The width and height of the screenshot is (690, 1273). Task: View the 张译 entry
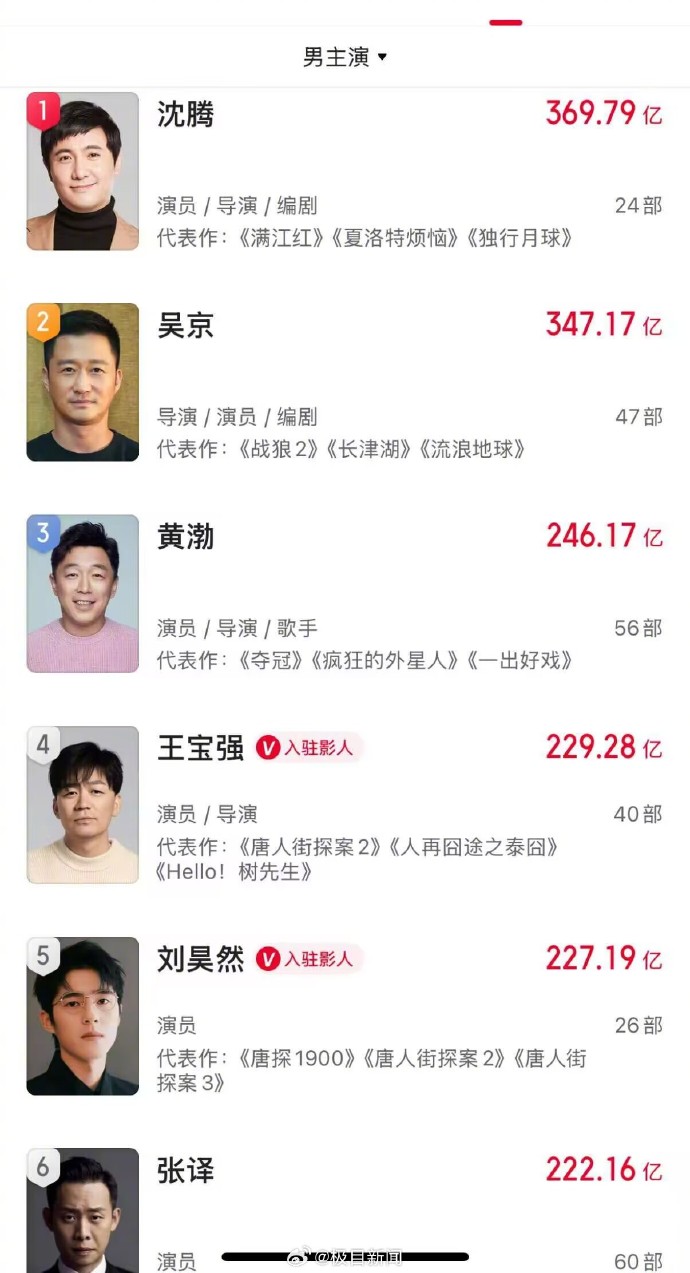point(186,1170)
